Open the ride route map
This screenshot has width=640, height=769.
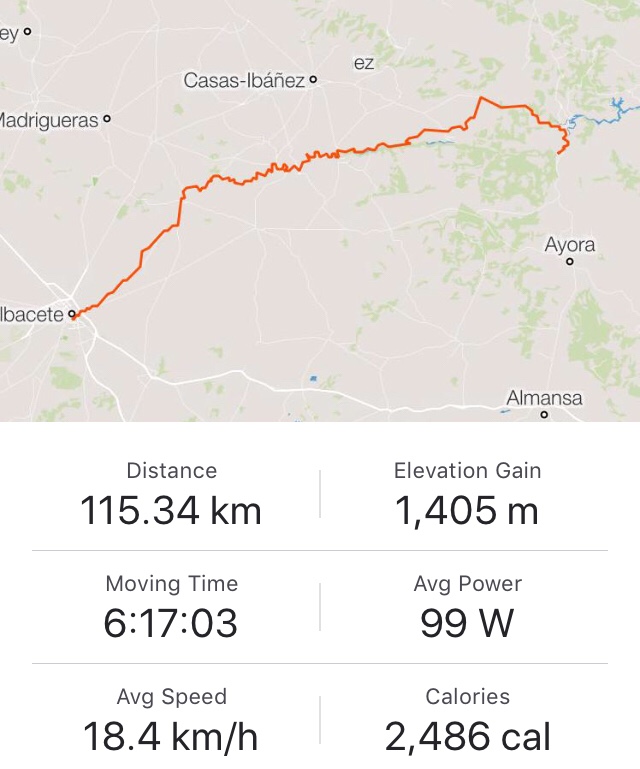tap(320, 210)
